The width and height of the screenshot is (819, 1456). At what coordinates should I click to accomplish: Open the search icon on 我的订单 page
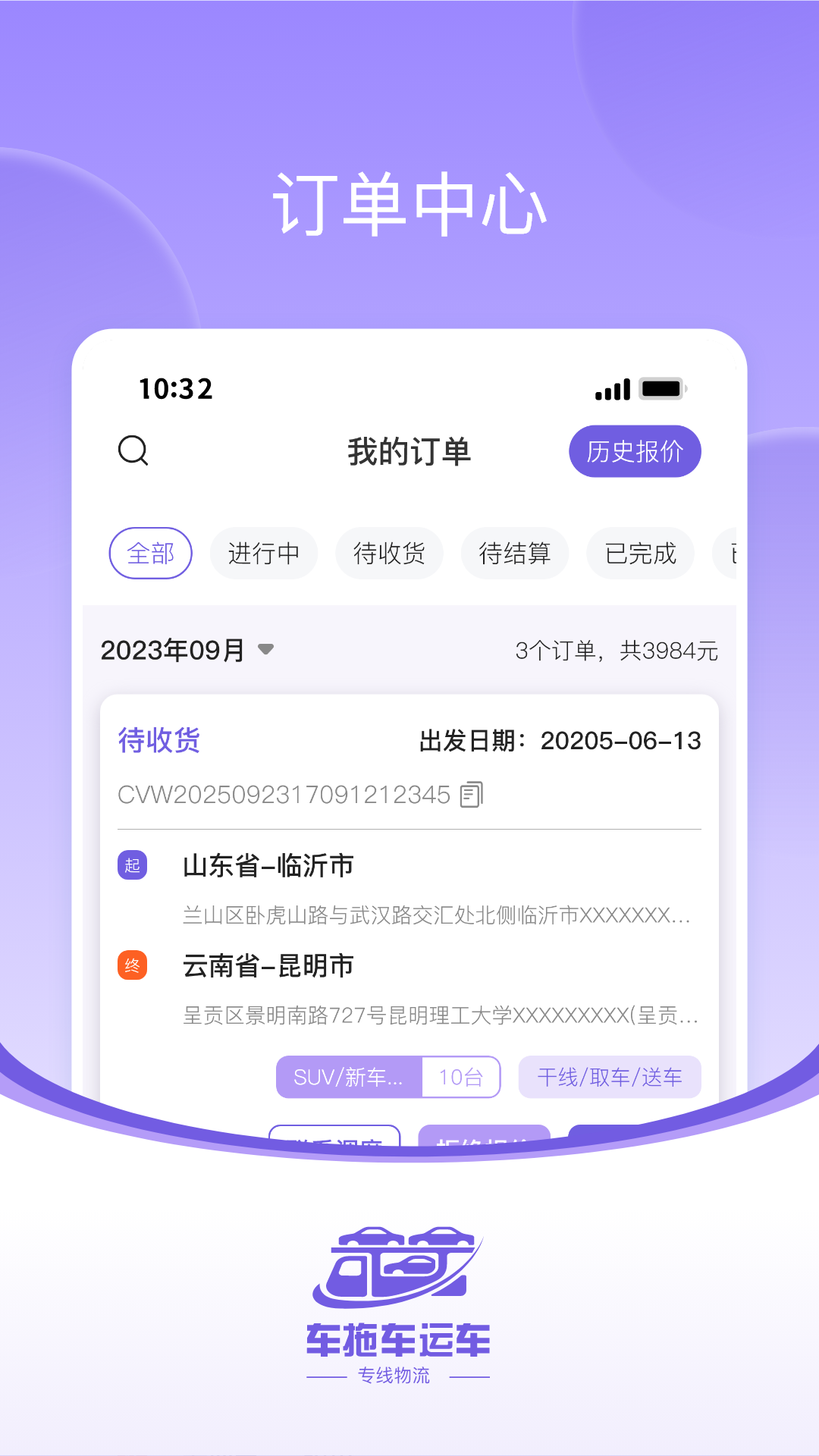point(133,450)
